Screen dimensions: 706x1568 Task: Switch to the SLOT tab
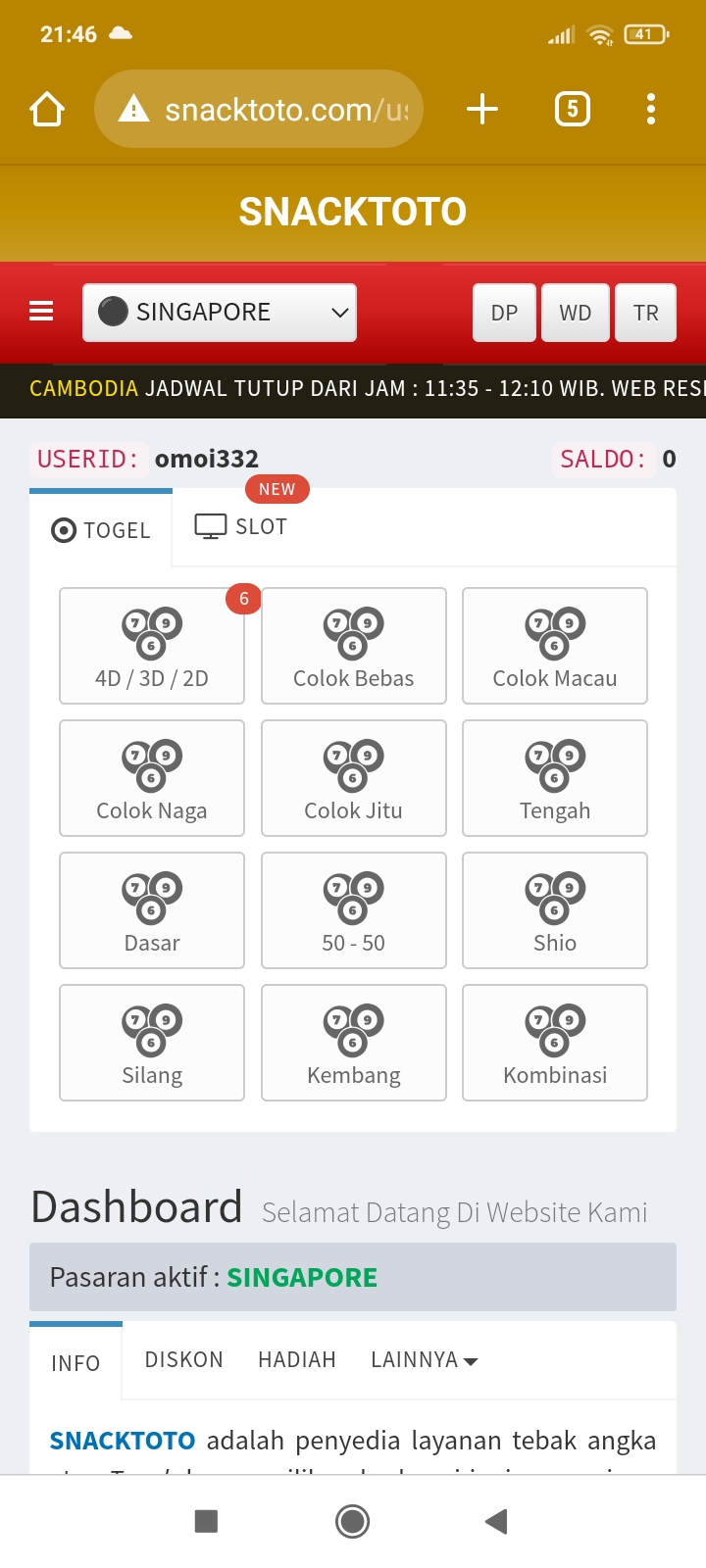point(241,527)
